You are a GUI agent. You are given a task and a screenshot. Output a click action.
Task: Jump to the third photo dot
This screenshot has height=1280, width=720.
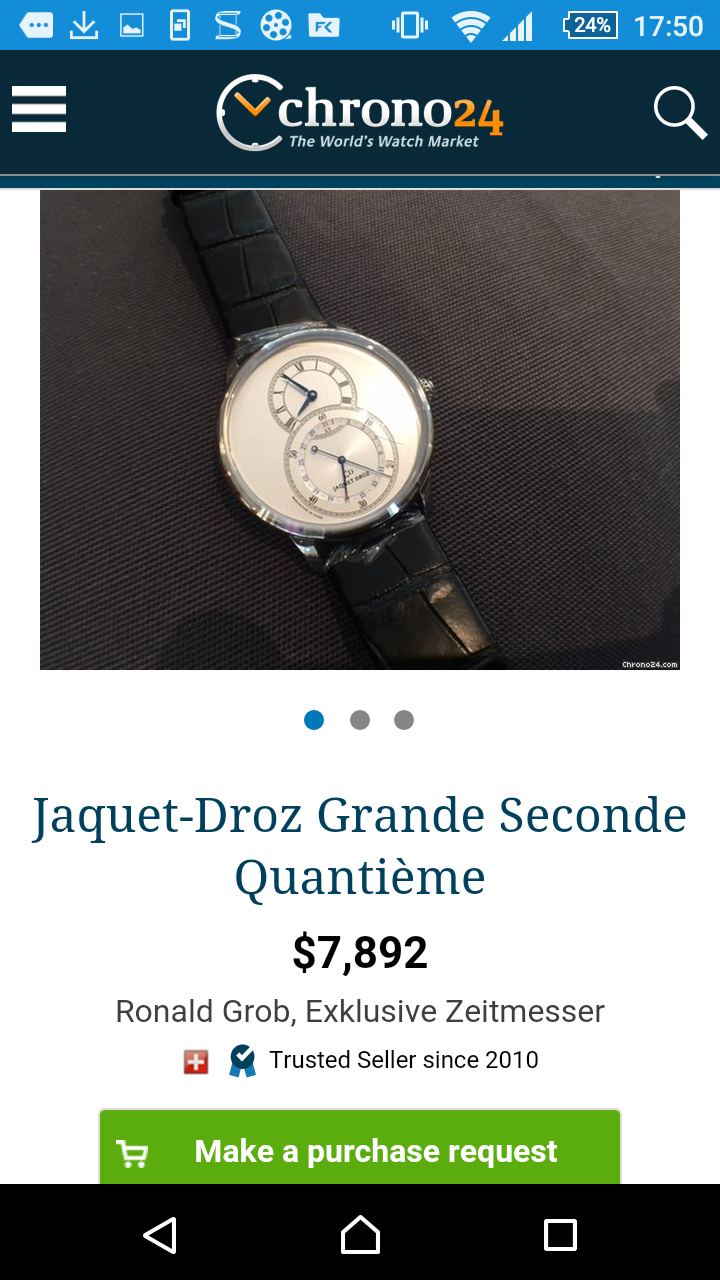click(404, 720)
